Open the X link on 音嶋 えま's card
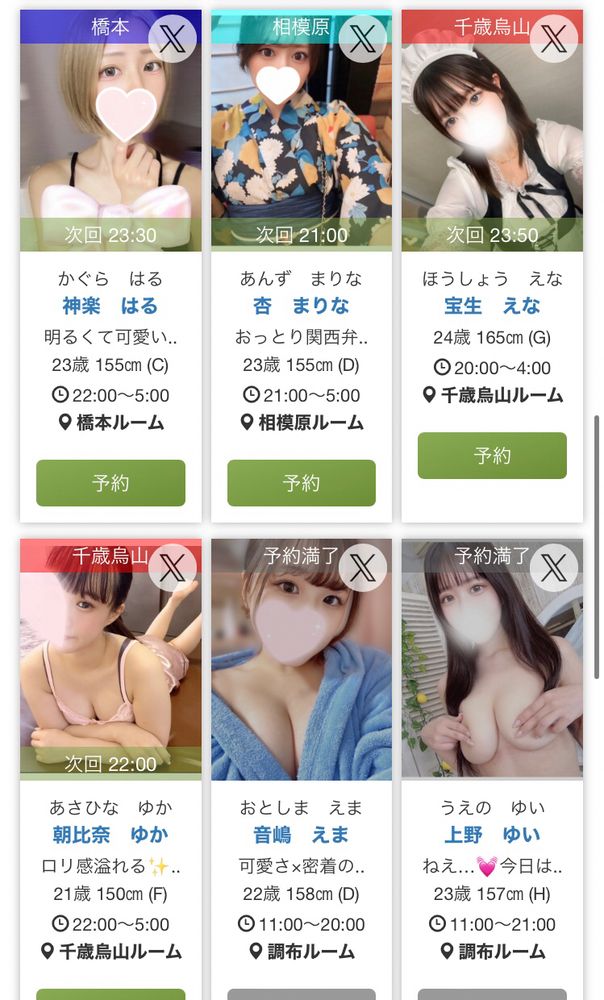The width and height of the screenshot is (604, 1000). click(363, 569)
